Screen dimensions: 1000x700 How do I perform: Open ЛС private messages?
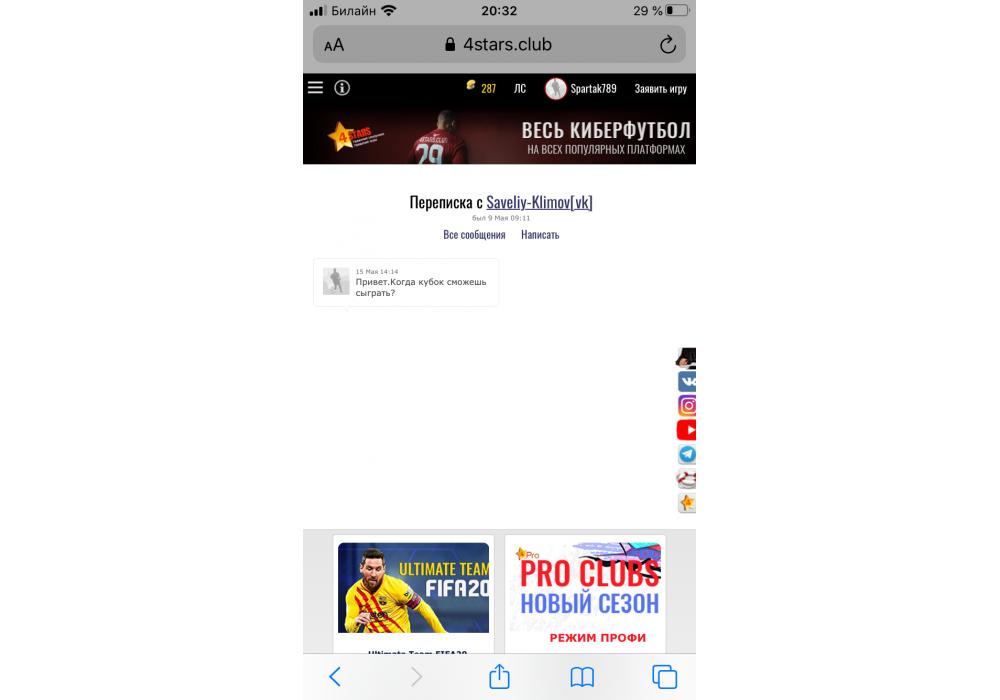(520, 89)
